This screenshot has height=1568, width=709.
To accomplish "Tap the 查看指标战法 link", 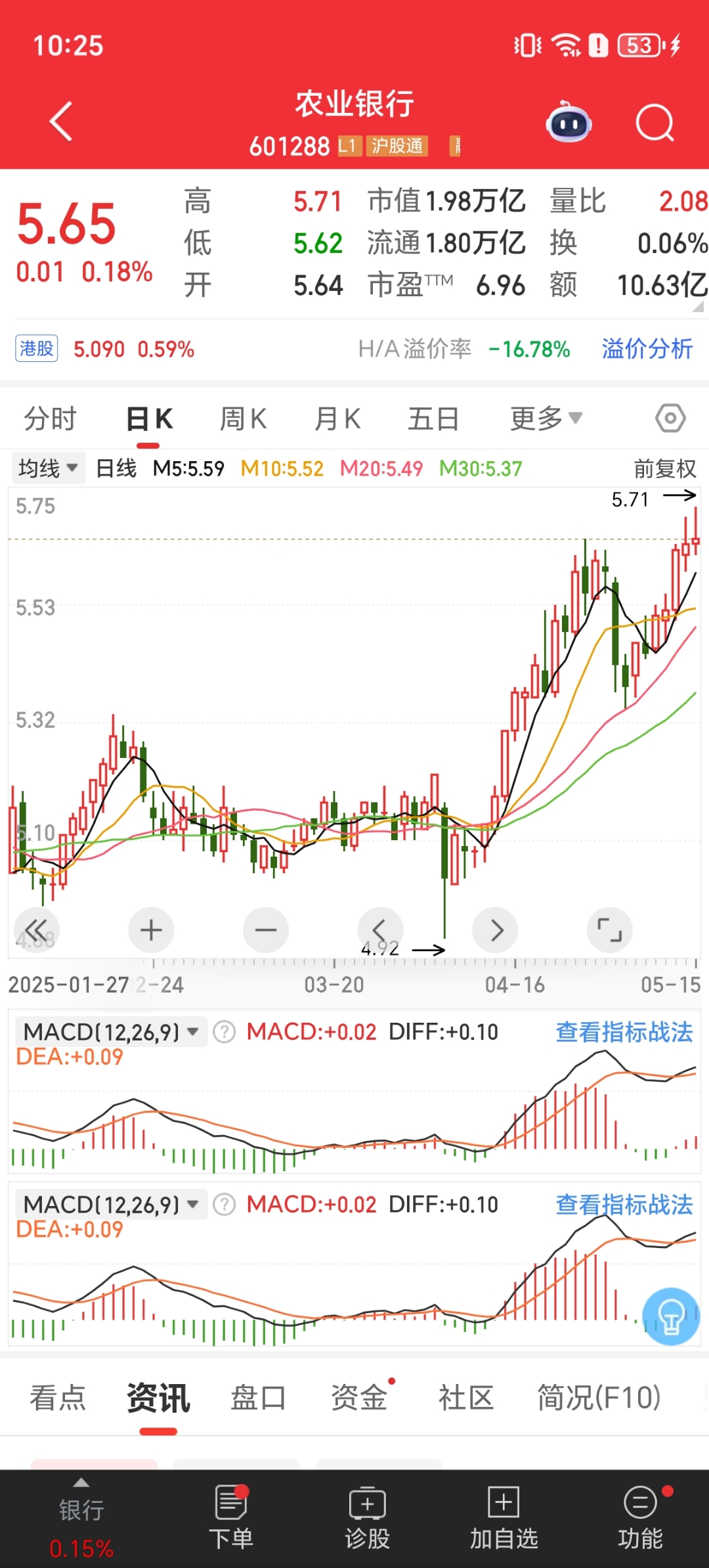I will 622,1031.
